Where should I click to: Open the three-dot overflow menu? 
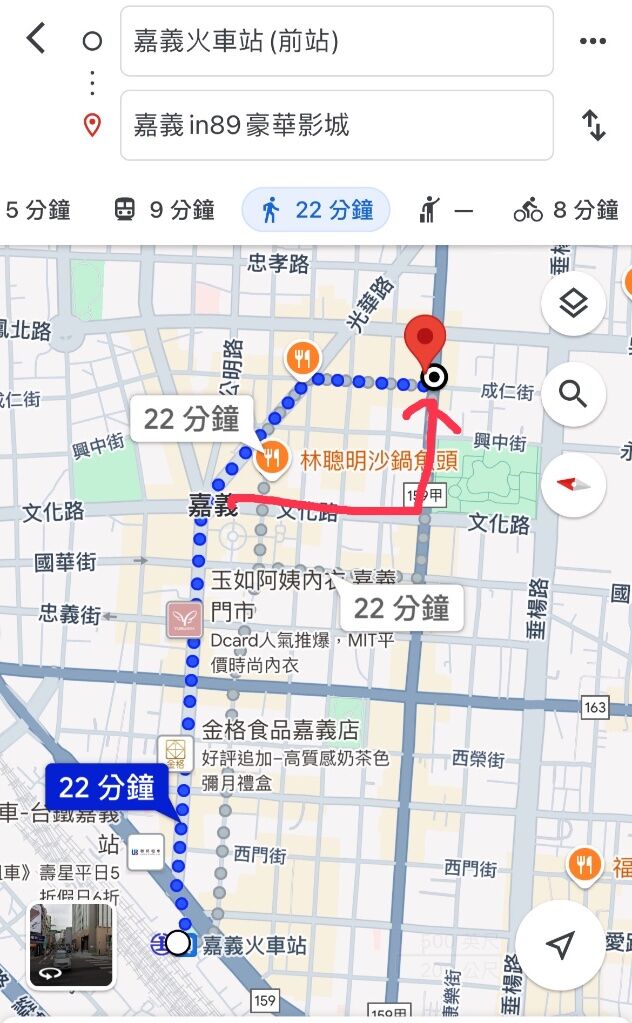(x=592, y=41)
